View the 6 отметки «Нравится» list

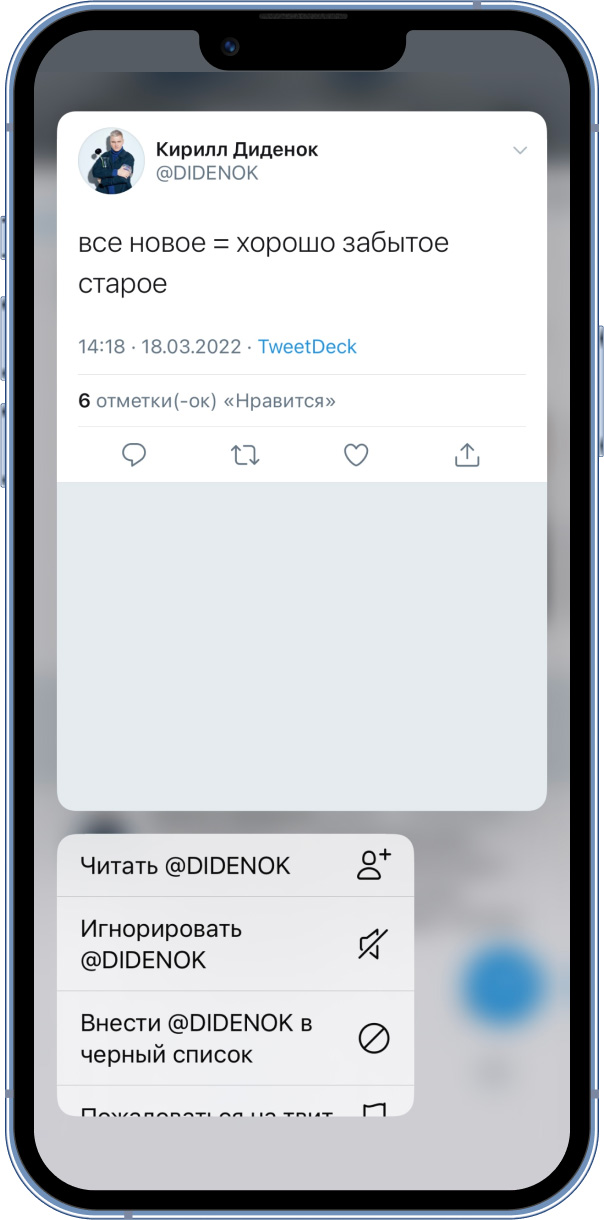click(207, 401)
